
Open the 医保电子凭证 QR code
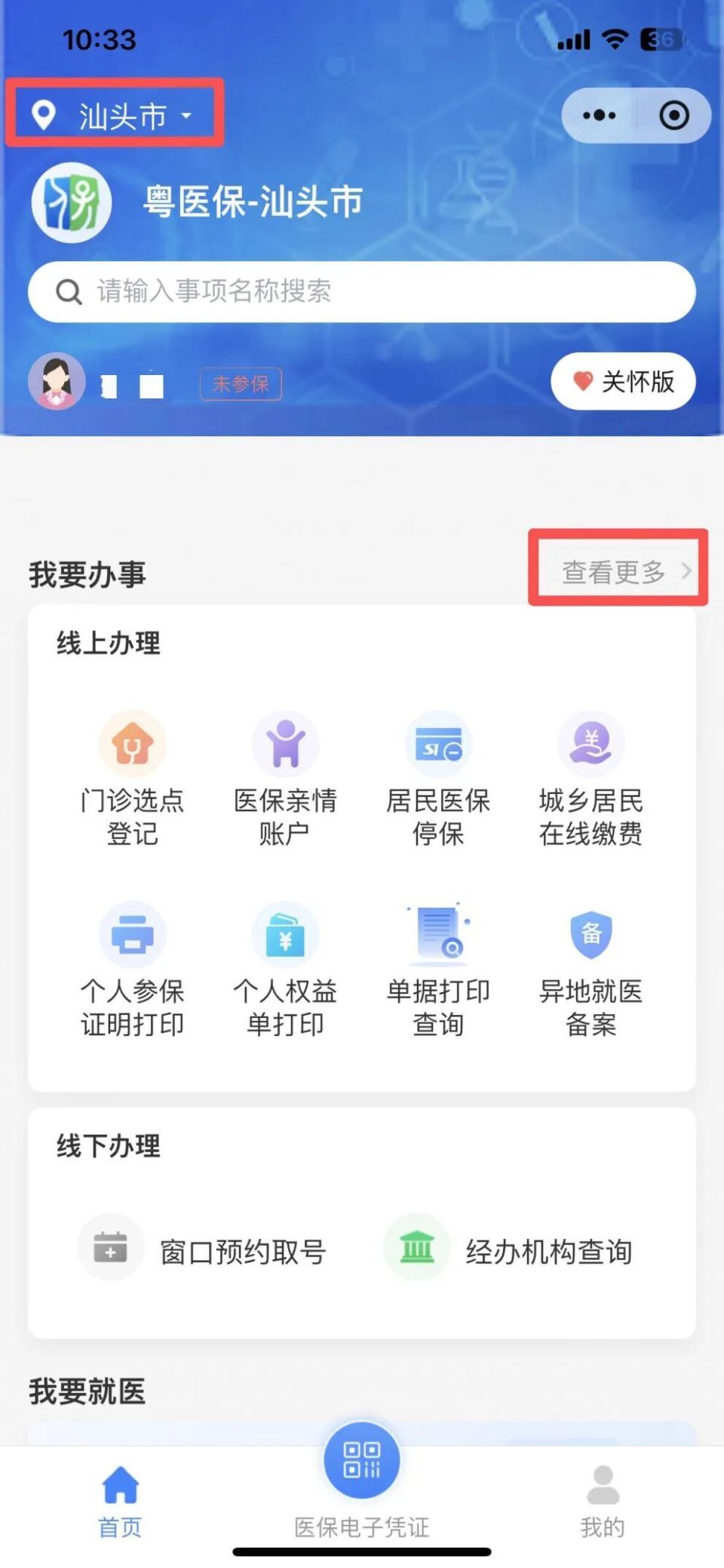click(362, 1458)
